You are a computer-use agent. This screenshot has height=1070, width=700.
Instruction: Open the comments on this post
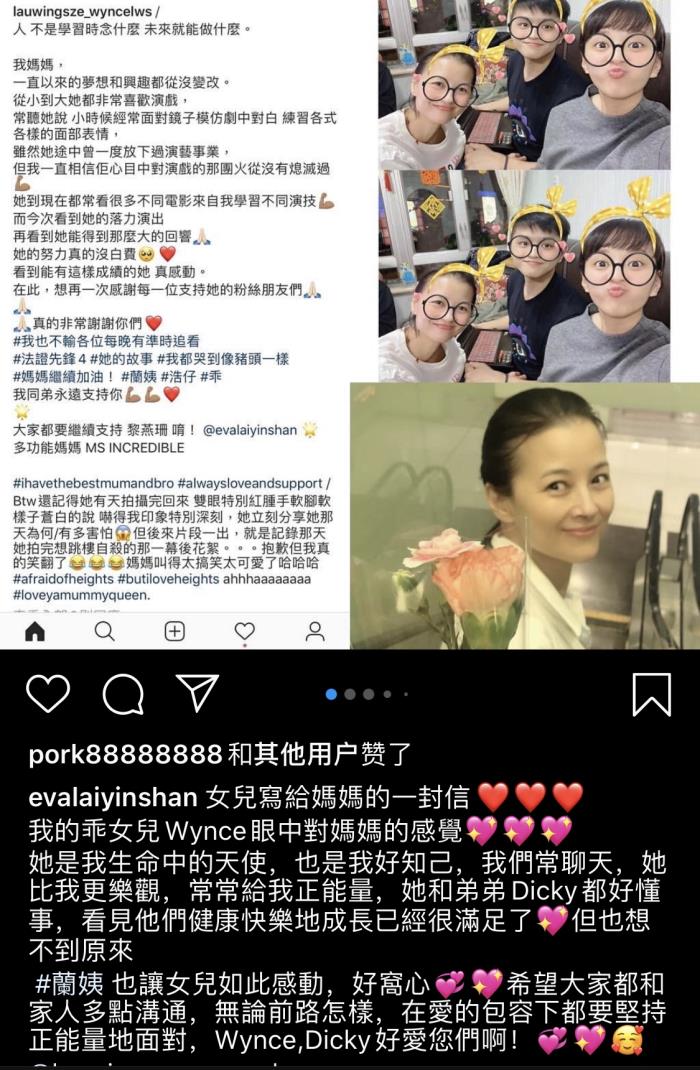(122, 693)
